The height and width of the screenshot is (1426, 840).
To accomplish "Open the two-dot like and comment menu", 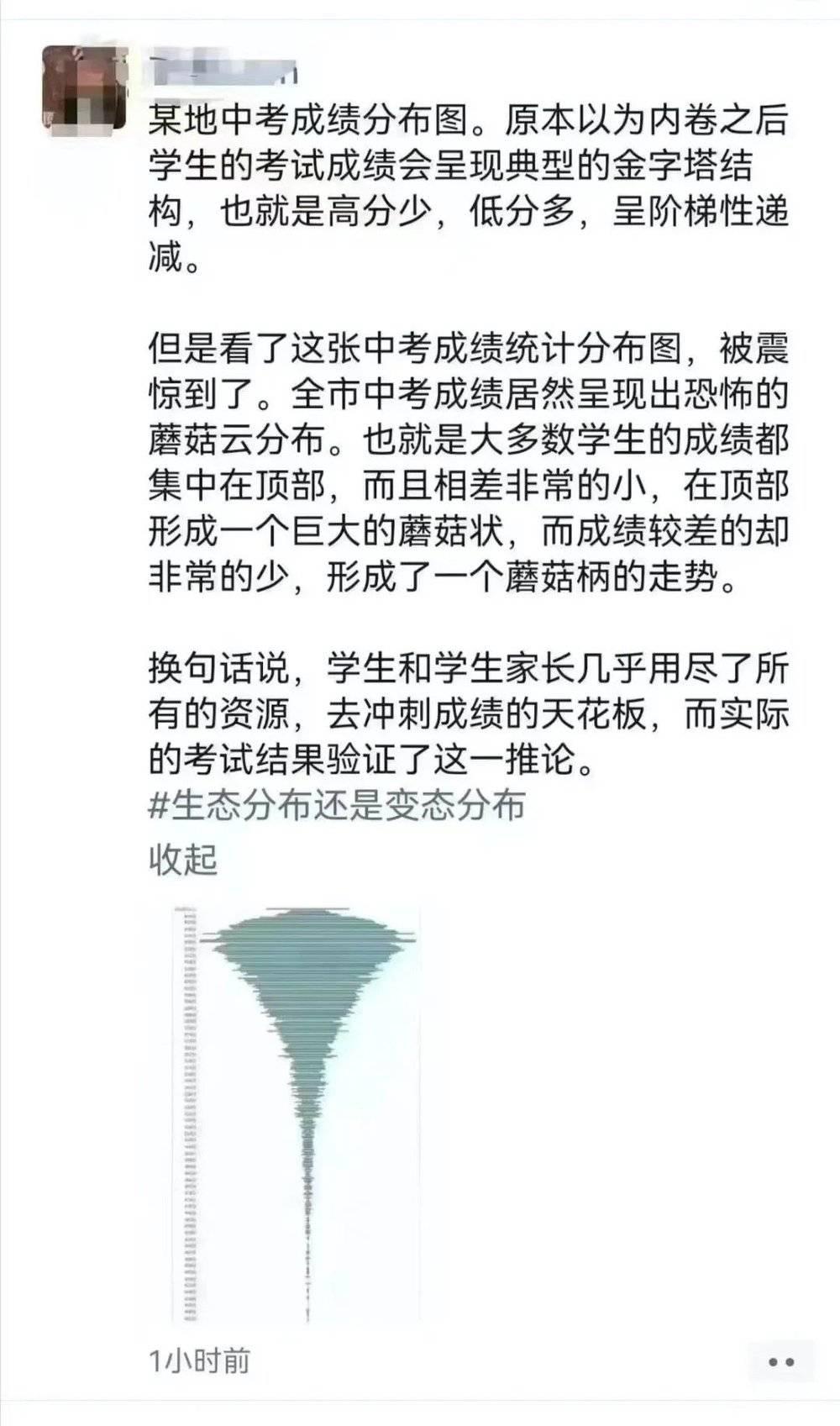I will pos(781,1361).
